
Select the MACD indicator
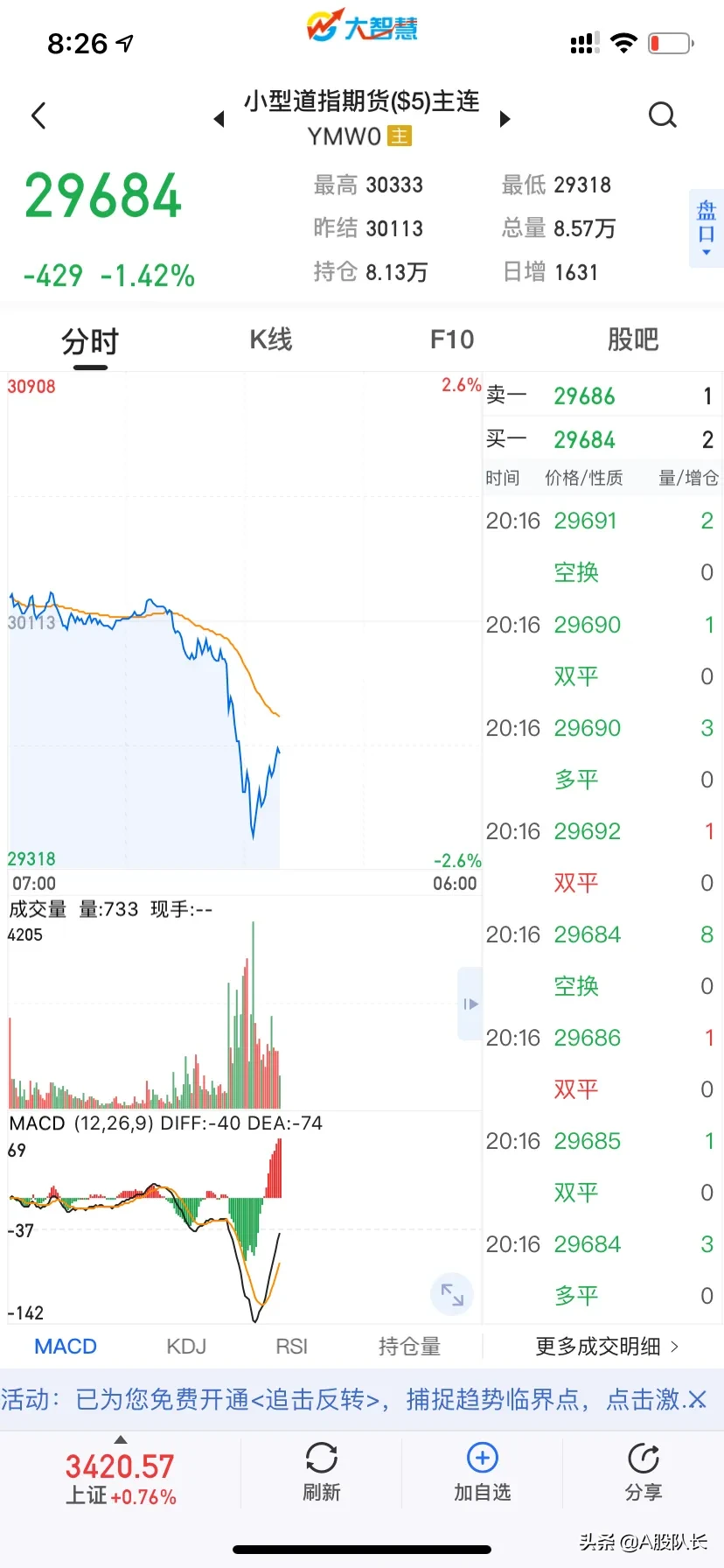[x=66, y=1347]
